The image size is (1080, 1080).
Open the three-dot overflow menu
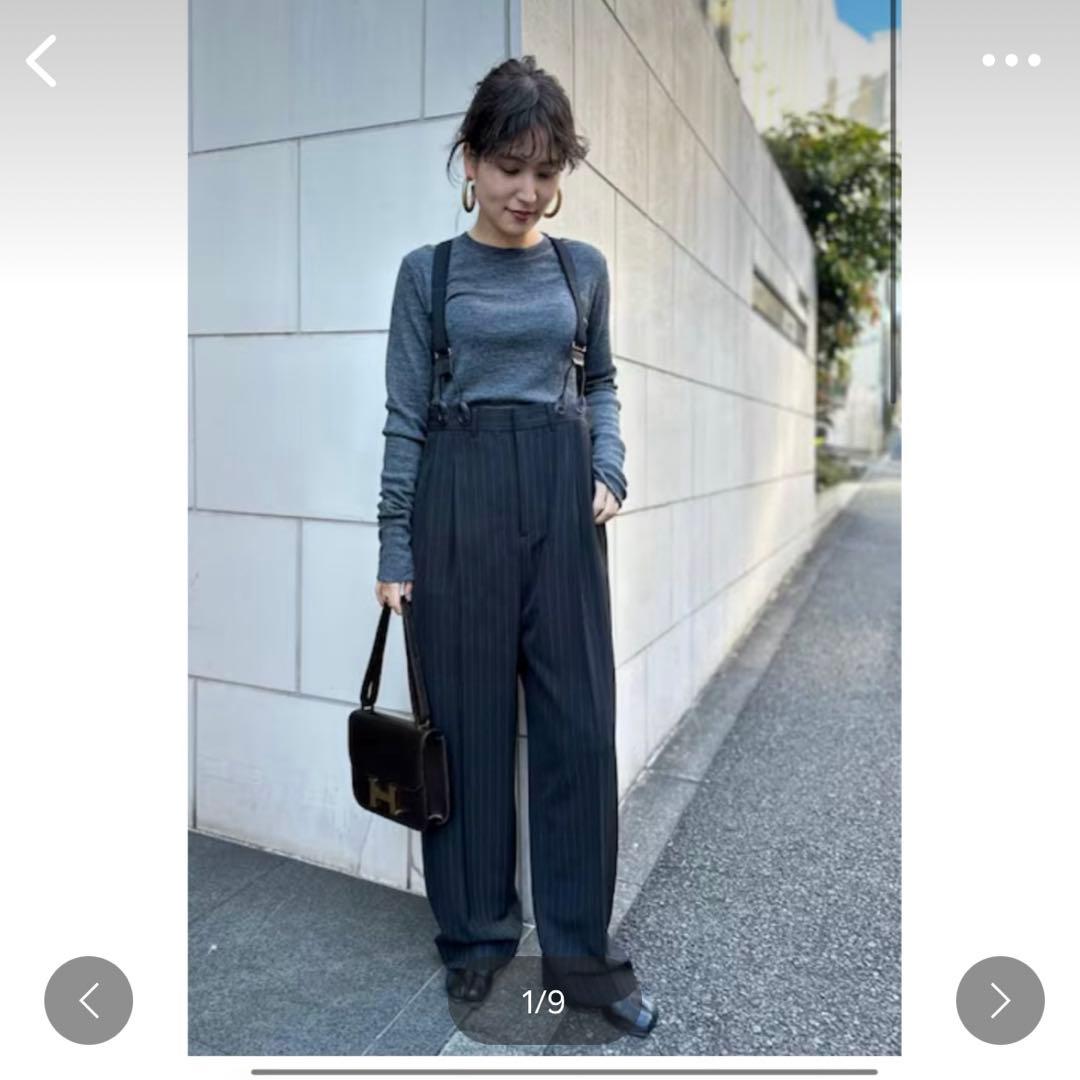point(1011,60)
